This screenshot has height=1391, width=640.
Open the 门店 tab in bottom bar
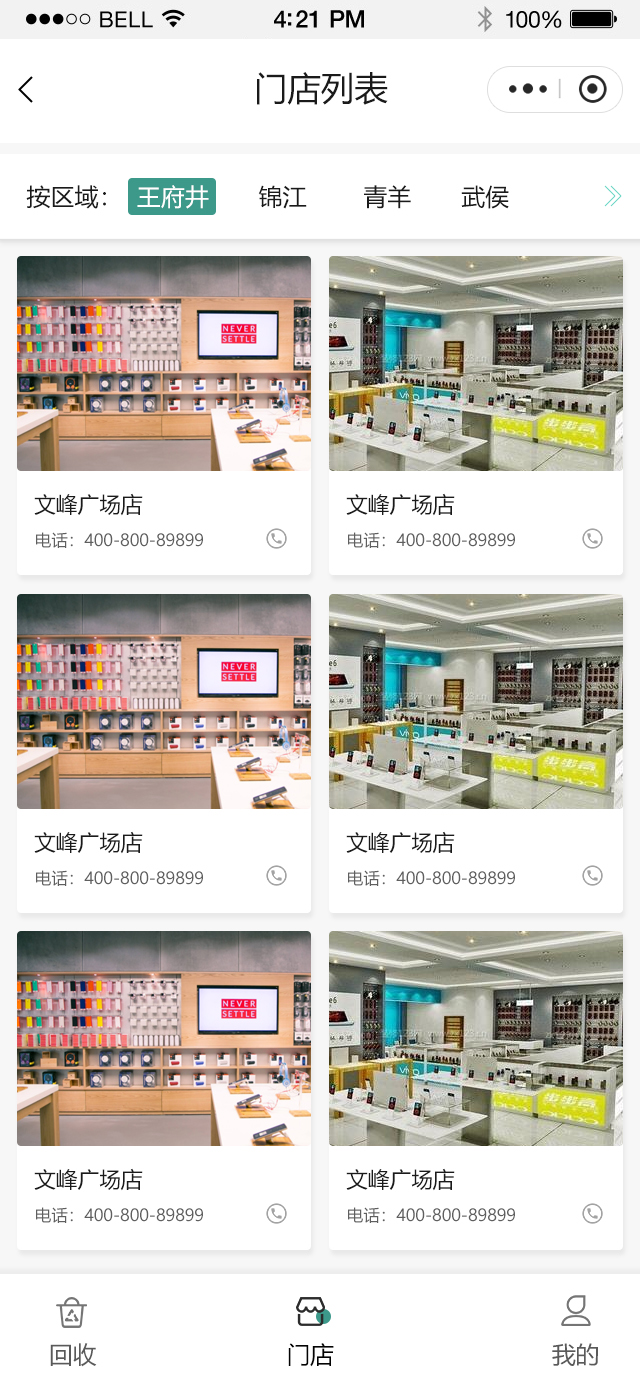[310, 1331]
